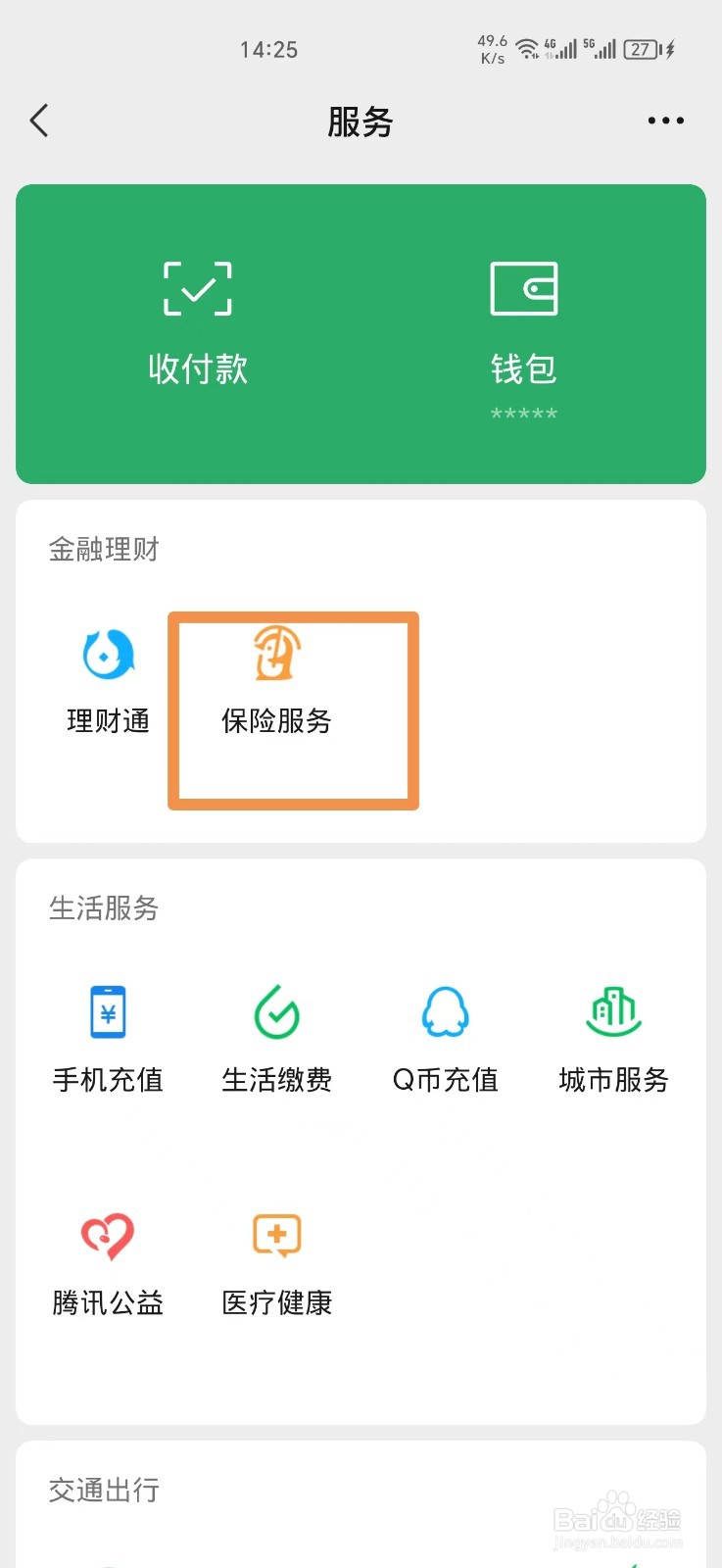722x1568 pixels.
Task: Tap the 服务 page title
Action: [x=361, y=121]
